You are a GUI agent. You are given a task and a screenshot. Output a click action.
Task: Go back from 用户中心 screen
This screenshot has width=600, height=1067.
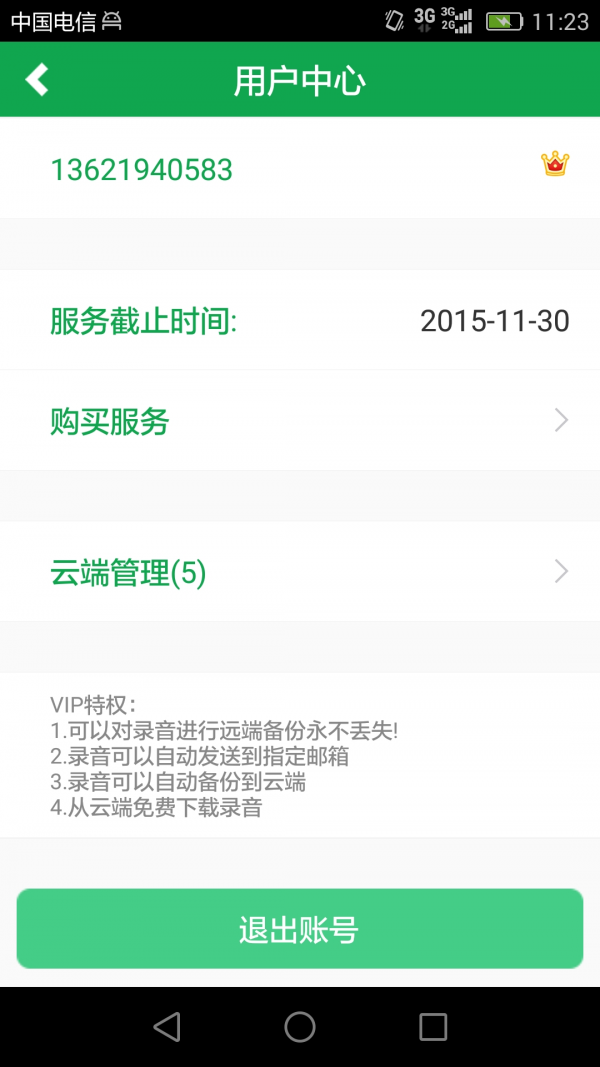tap(38, 80)
